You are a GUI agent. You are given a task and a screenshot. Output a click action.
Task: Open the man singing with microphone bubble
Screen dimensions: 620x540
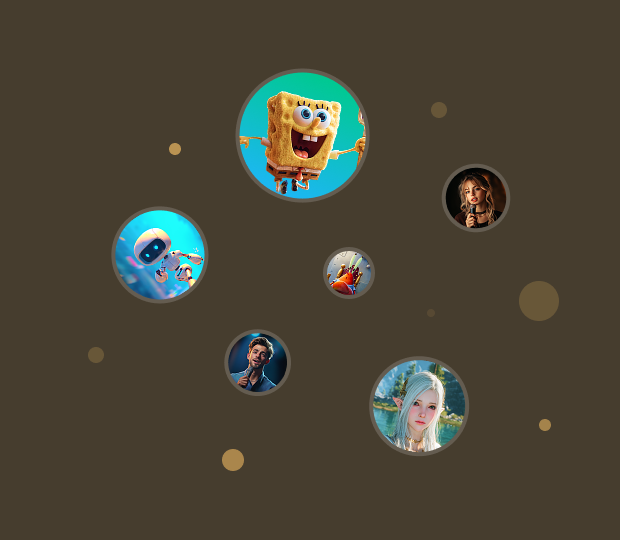coord(257,362)
